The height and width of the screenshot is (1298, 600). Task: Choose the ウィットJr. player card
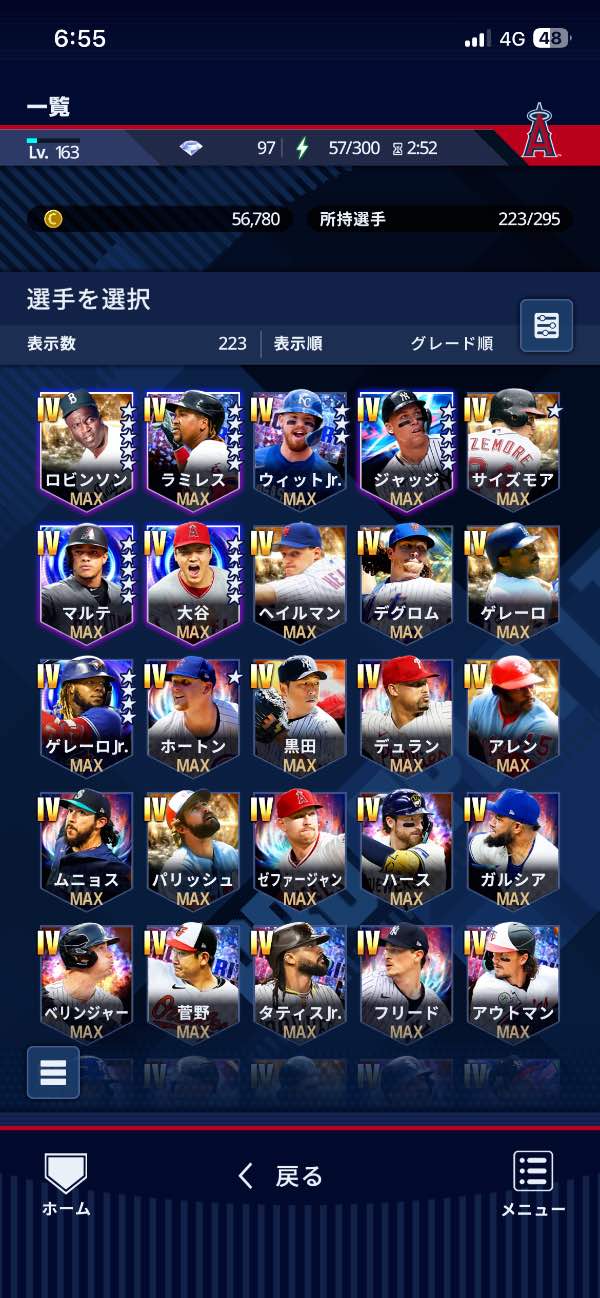coord(299,449)
